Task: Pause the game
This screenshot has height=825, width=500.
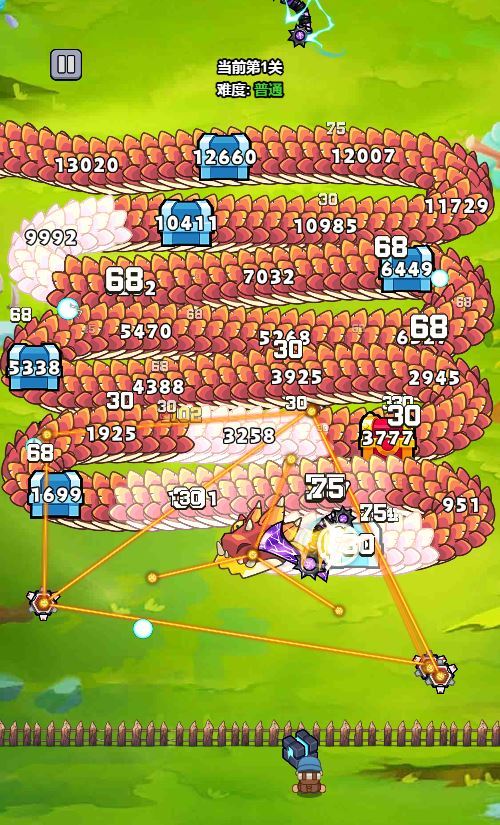Action: (66, 65)
